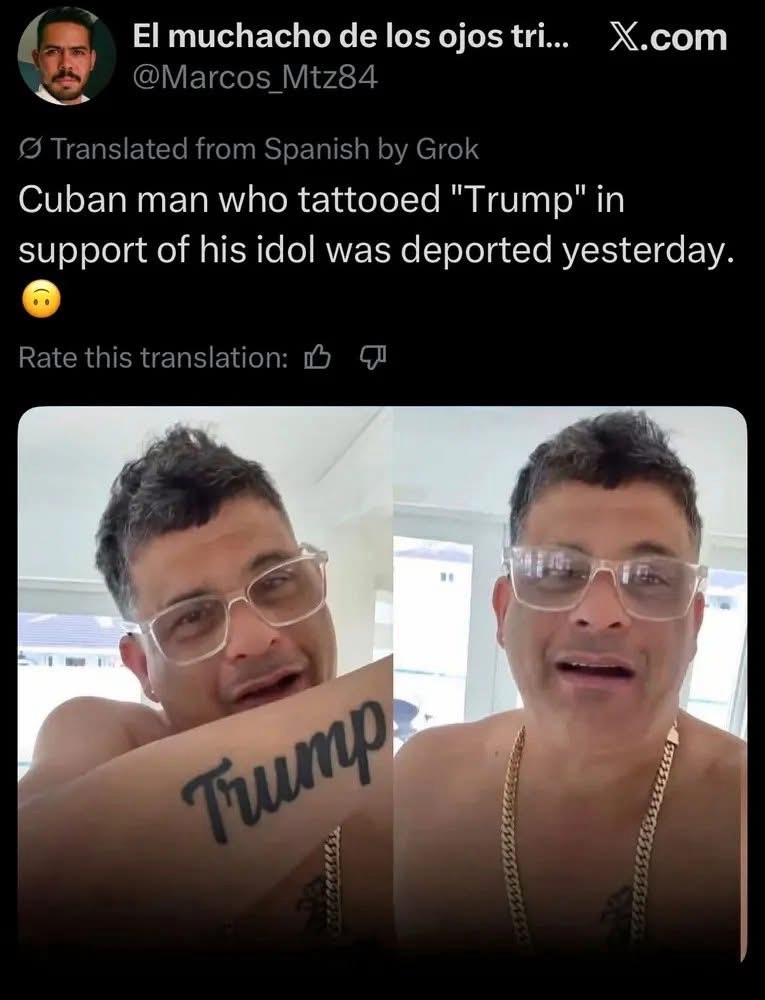Open the photo of the man wearing gold chain
This screenshot has height=1000, width=765.
click(570, 680)
